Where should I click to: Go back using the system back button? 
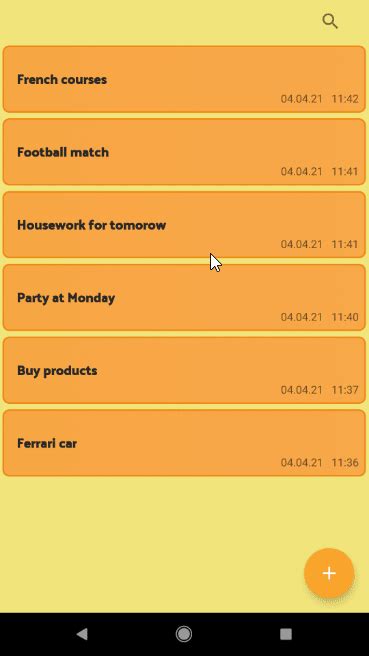point(82,634)
